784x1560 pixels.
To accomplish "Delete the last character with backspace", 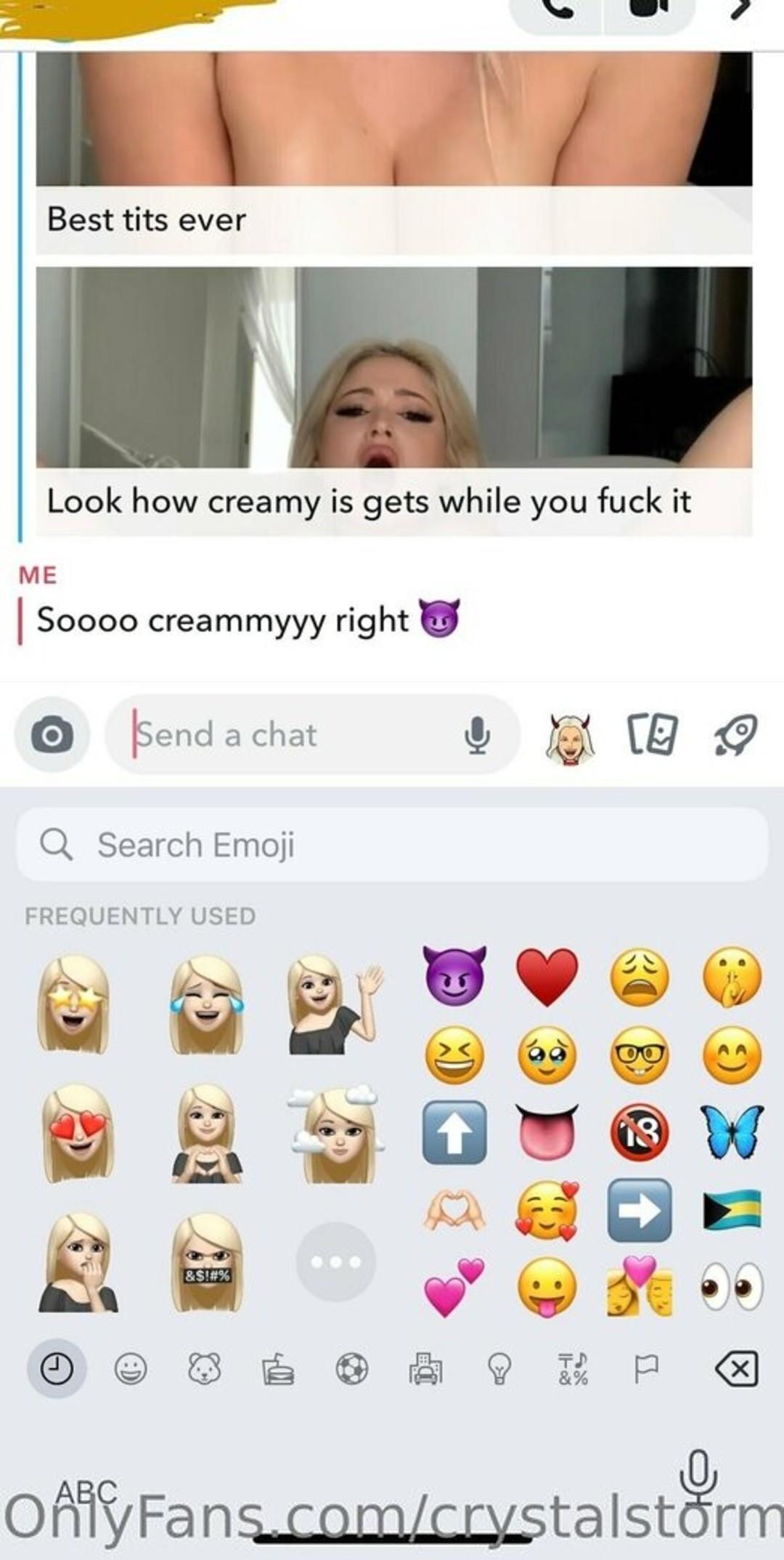I will [737, 1370].
